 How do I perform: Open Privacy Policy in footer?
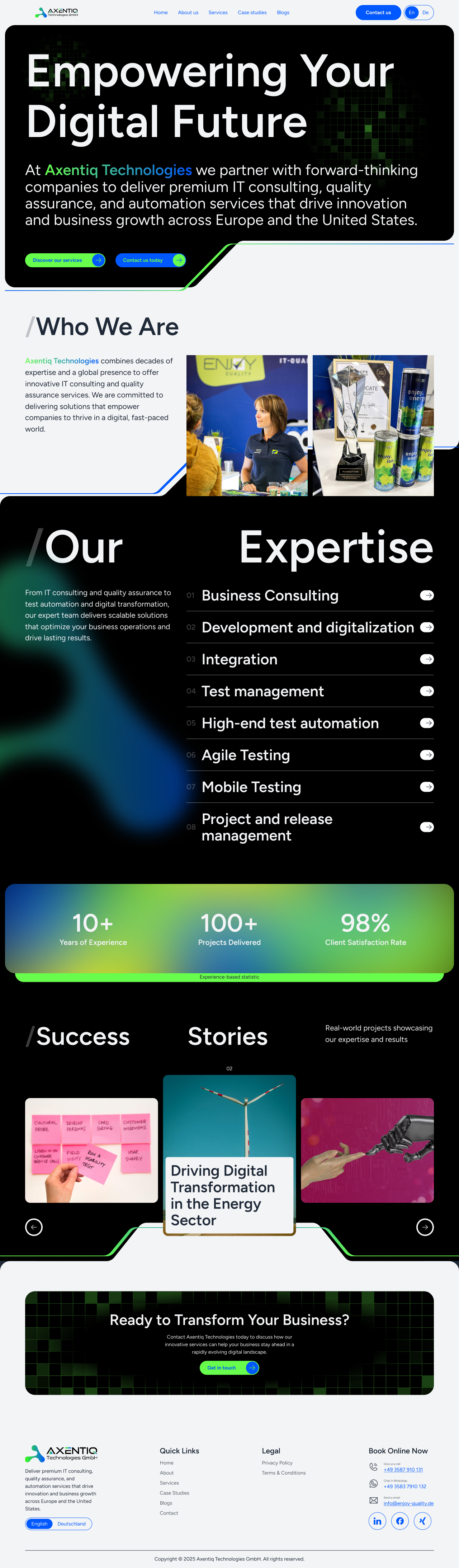click(x=277, y=1463)
